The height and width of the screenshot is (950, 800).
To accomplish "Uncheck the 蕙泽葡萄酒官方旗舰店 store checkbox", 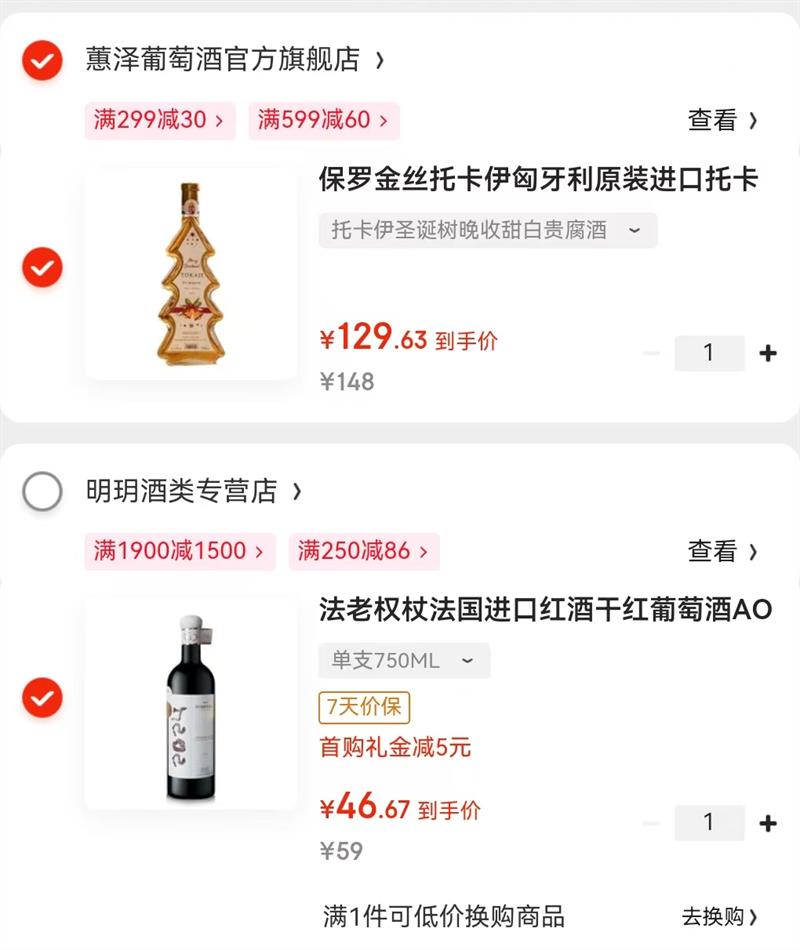I will tap(42, 61).
